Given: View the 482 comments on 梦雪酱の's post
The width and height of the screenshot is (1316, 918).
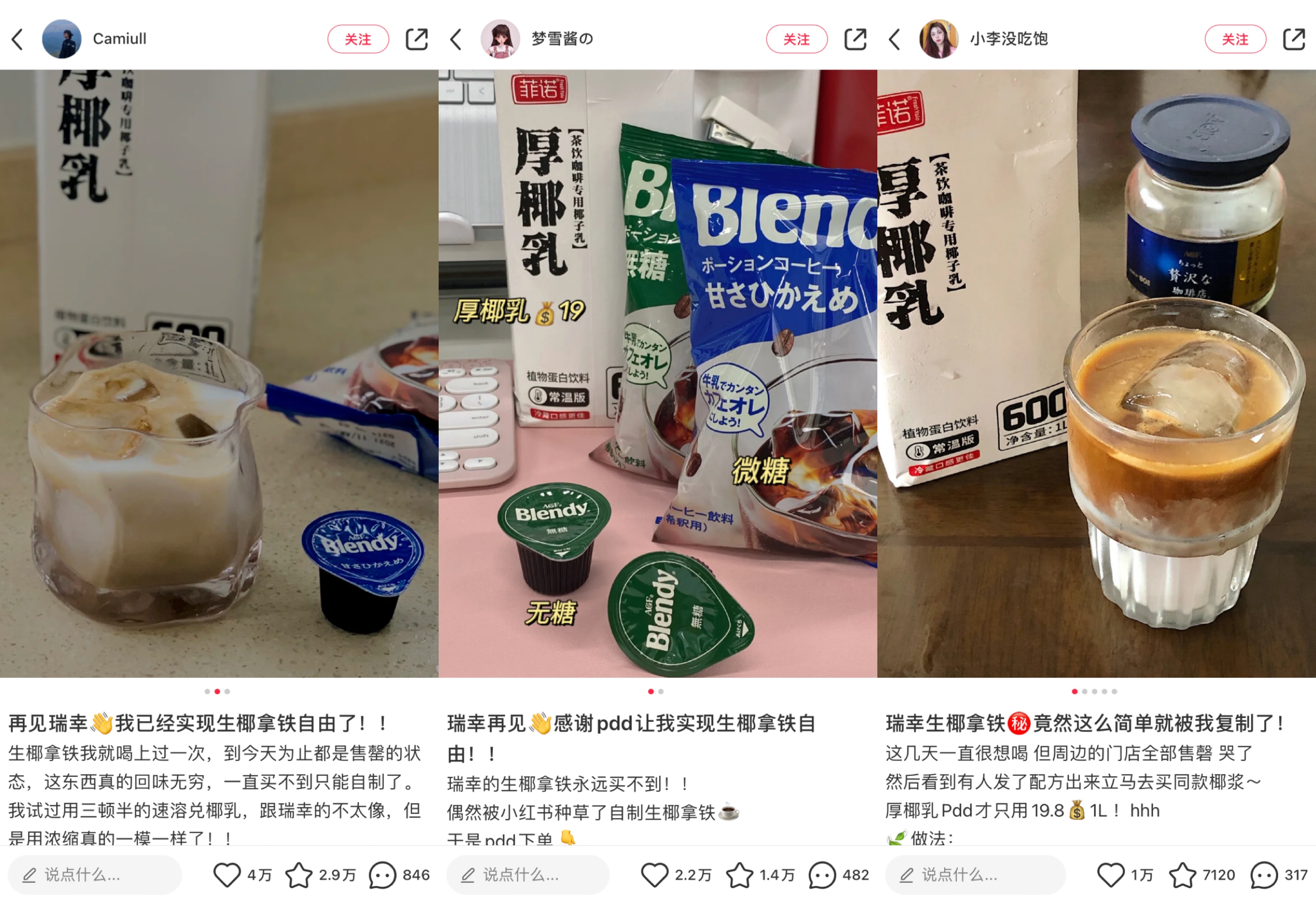Looking at the screenshot, I should [822, 875].
